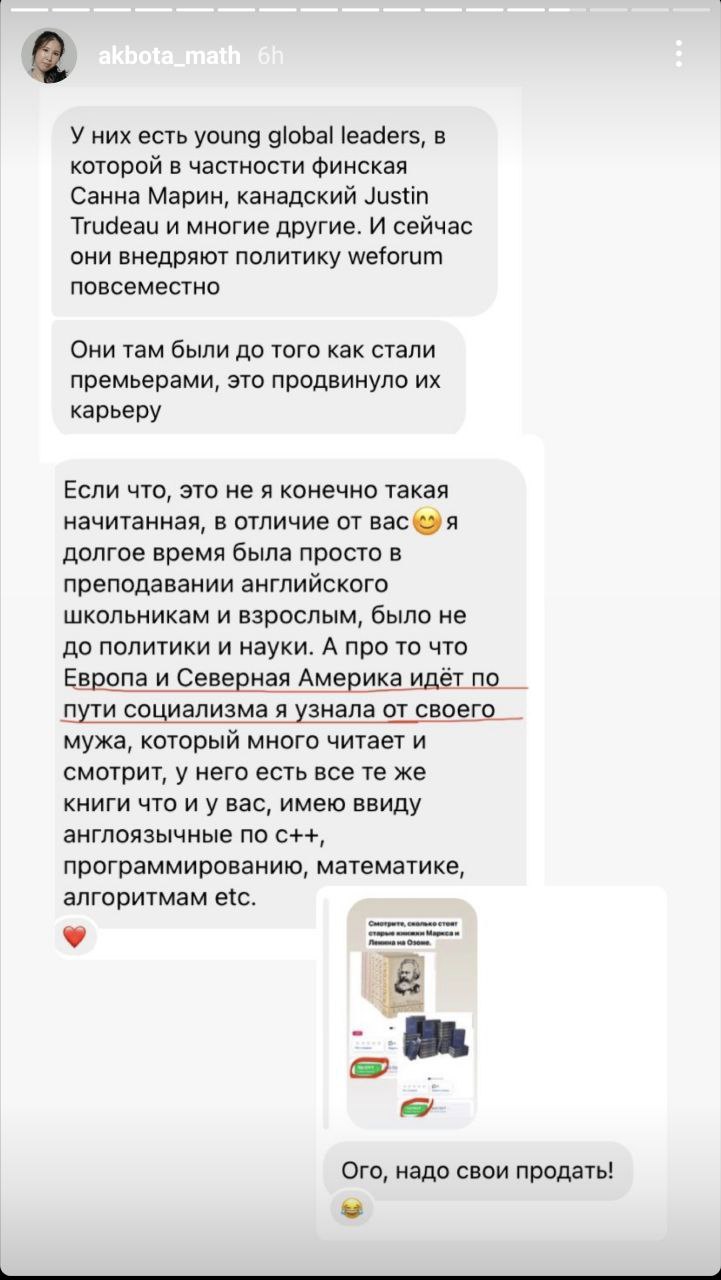Open the story overflow menu

point(679,55)
